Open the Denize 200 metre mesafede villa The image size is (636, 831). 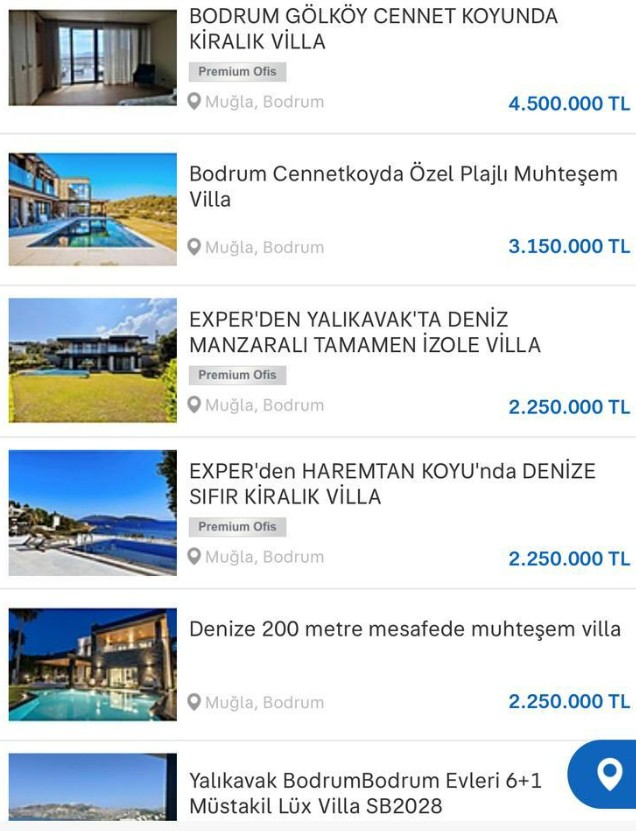click(x=405, y=630)
